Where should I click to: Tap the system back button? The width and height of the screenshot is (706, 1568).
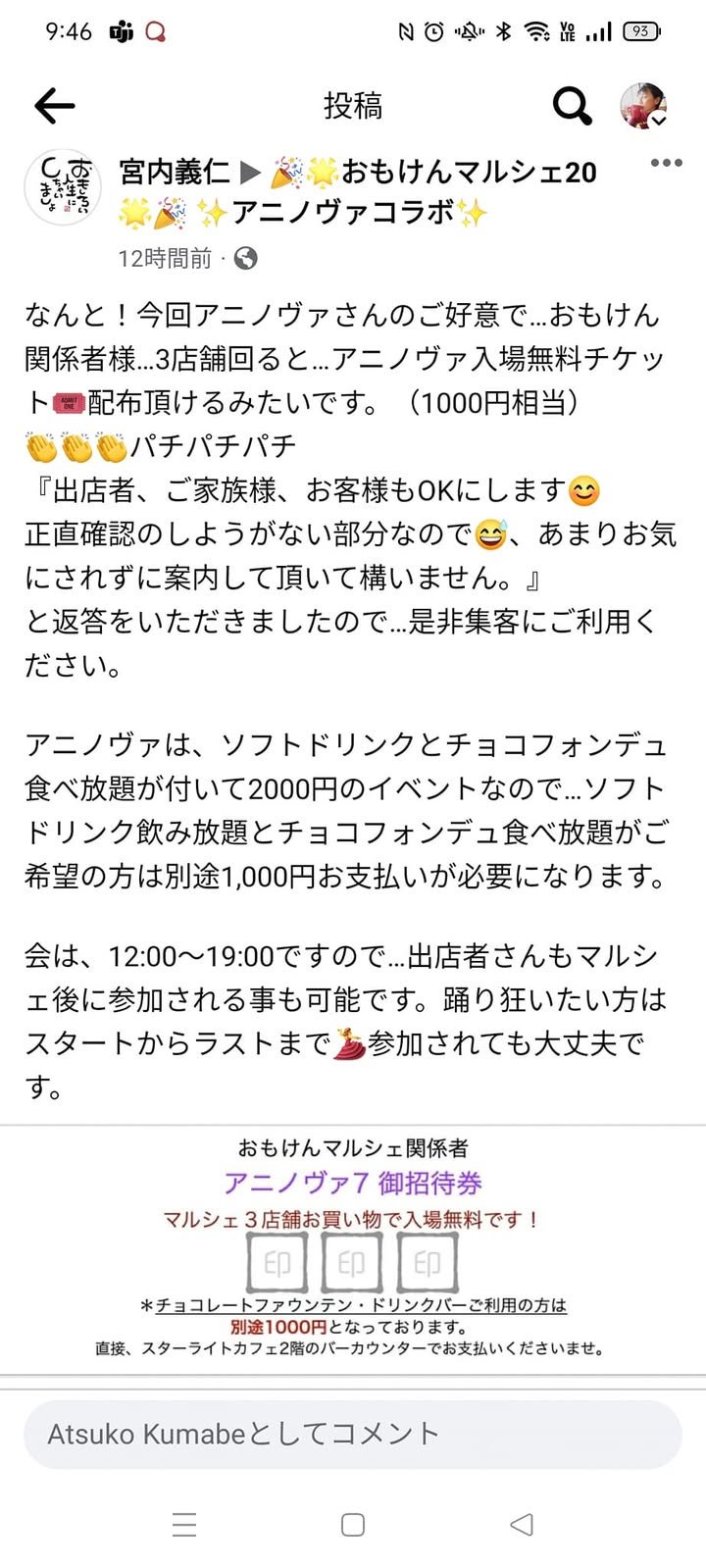click(x=522, y=1524)
